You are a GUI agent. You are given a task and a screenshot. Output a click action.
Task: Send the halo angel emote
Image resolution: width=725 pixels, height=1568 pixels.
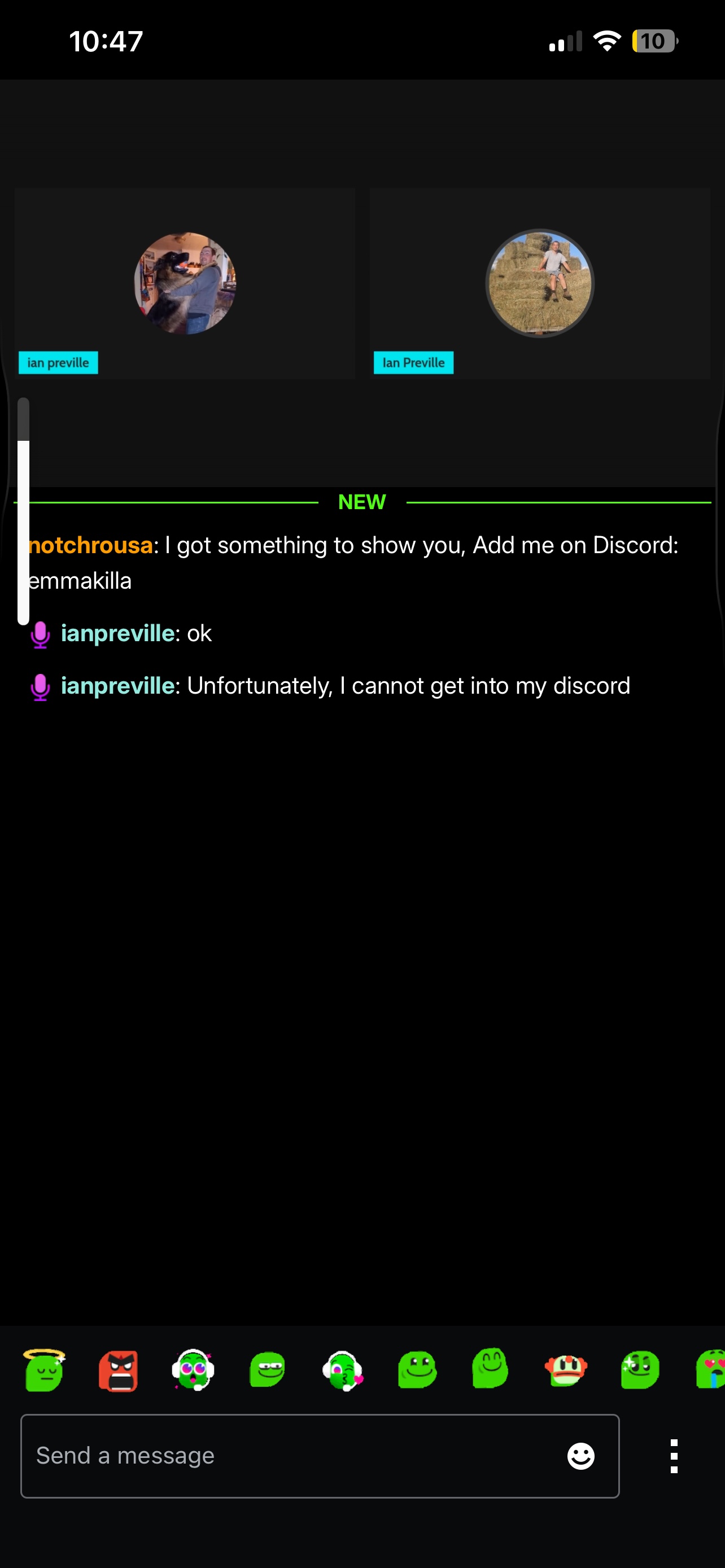tap(45, 1370)
